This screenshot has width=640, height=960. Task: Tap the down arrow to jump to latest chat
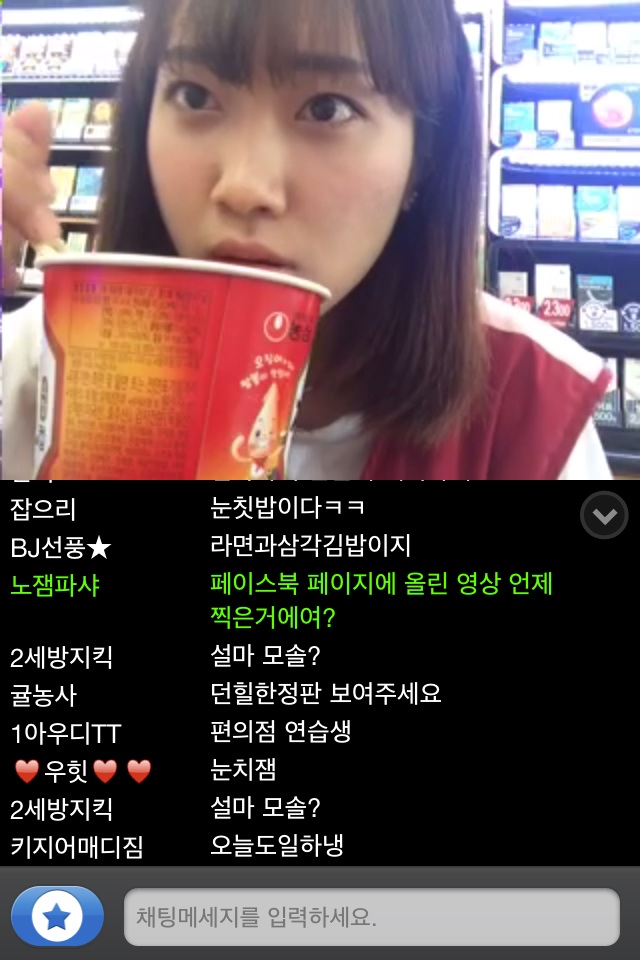604,515
